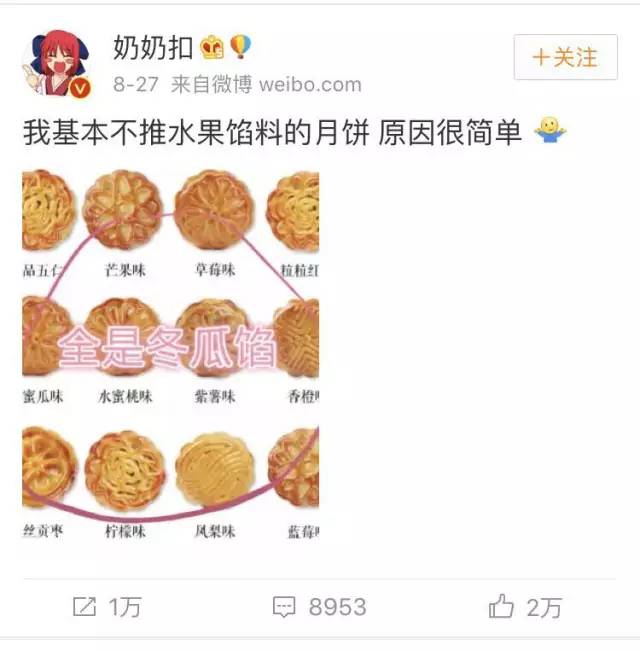
Task: Open the comments (8953)
Action: point(320,606)
